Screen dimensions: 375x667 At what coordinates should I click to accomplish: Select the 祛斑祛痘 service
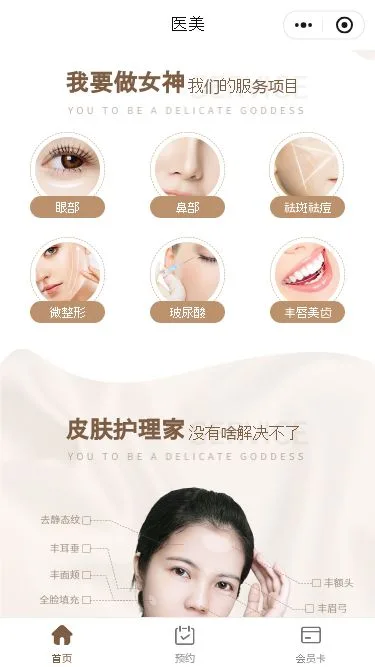(x=307, y=175)
